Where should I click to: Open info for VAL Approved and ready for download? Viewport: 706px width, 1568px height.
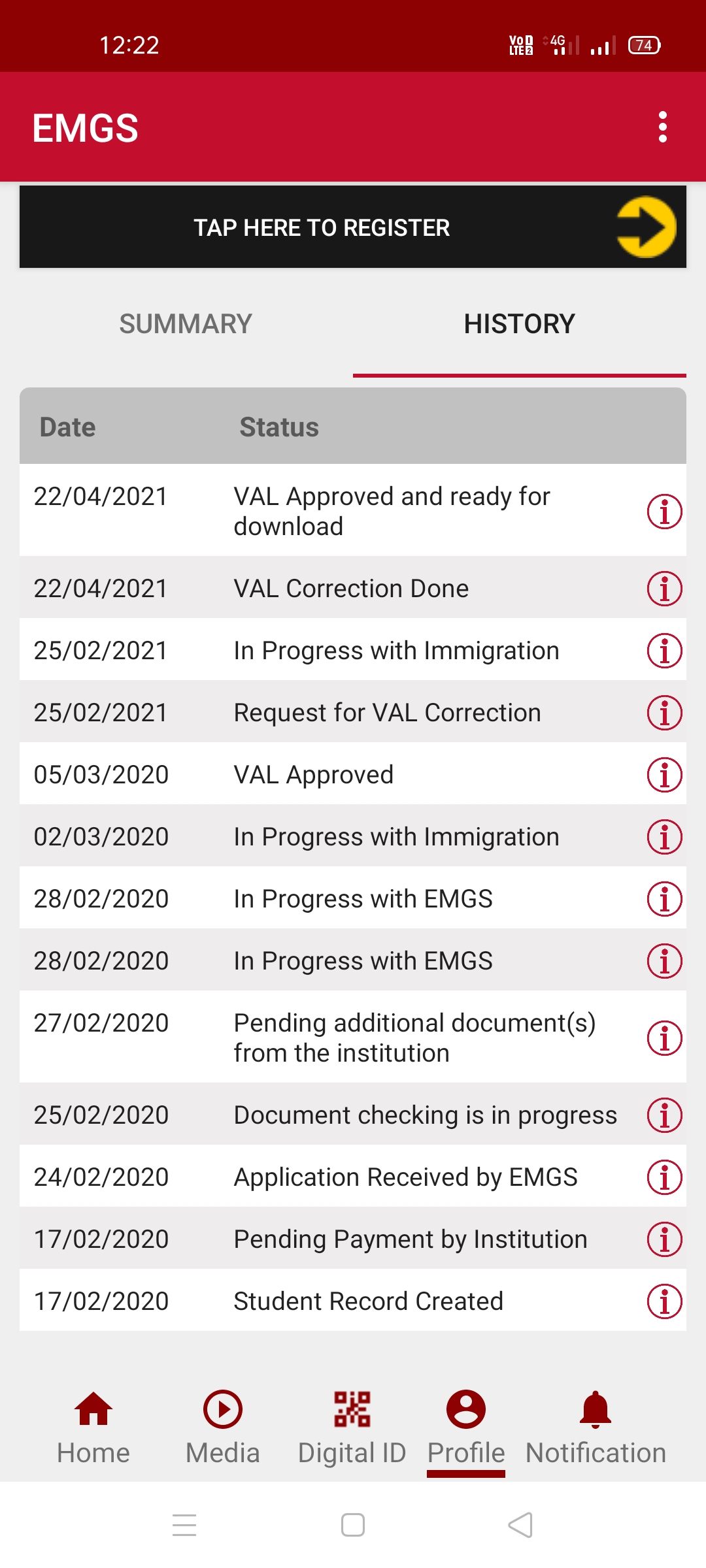point(664,511)
